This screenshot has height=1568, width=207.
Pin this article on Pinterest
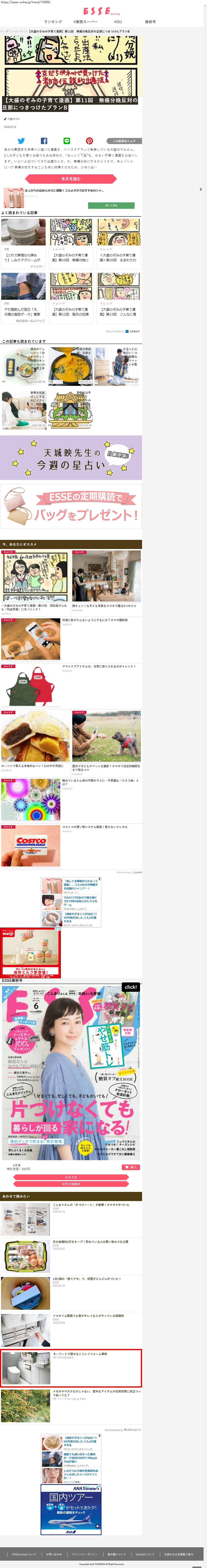click(x=89, y=141)
